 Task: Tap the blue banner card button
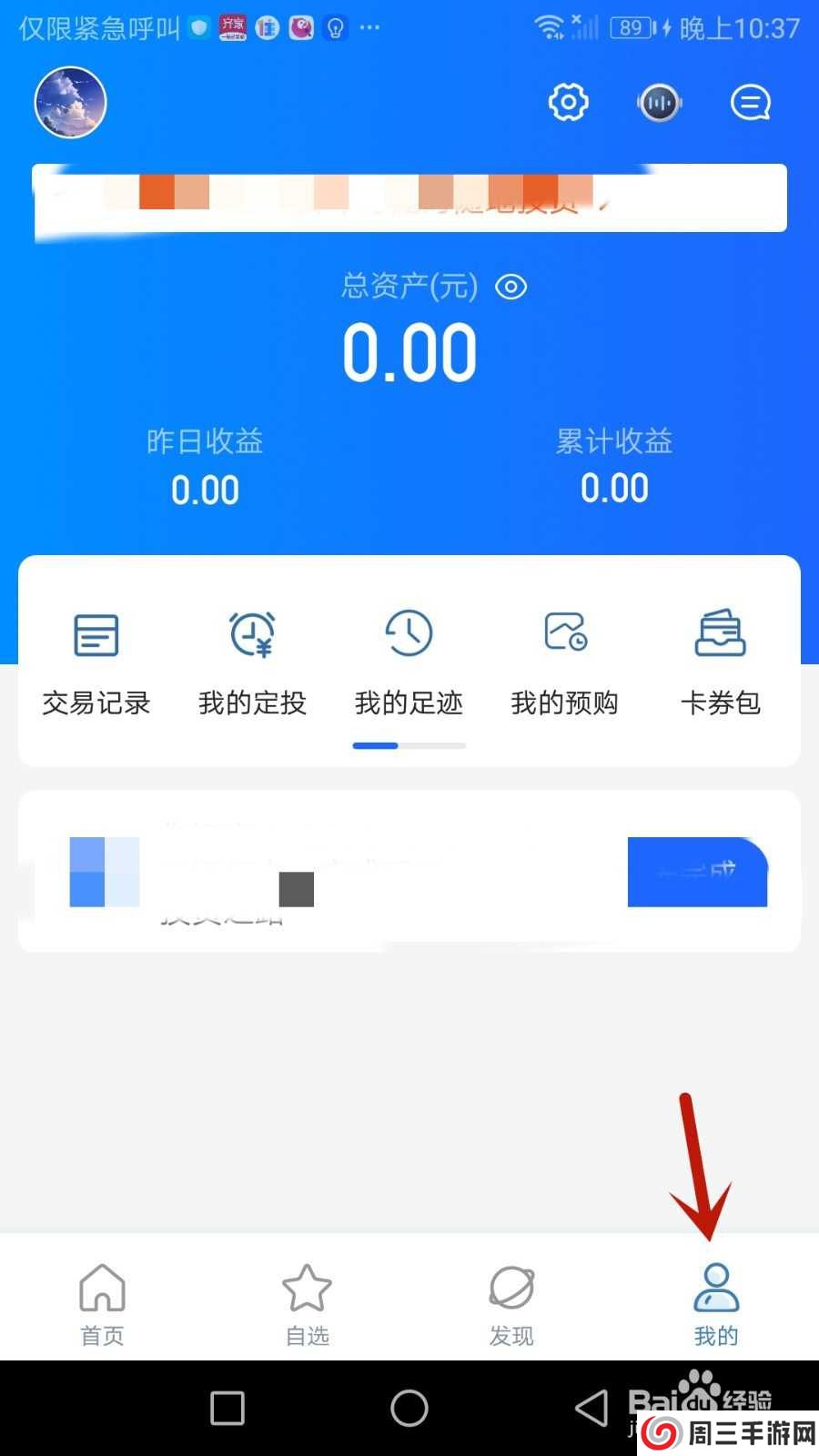[x=698, y=871]
